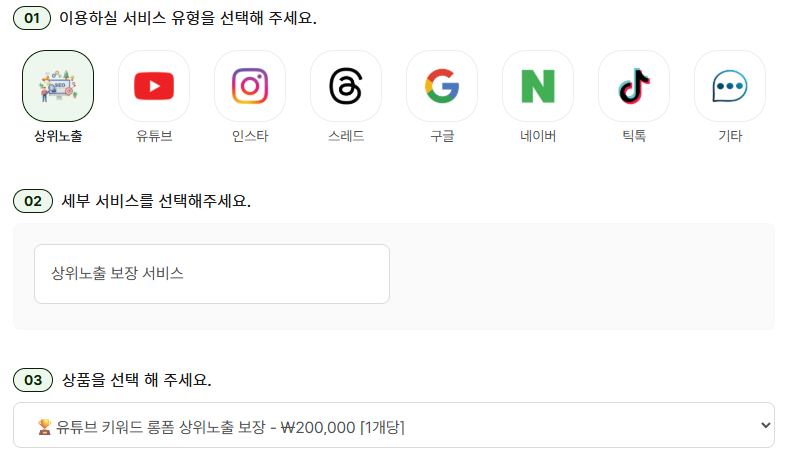Select the 인스타 service icon
790x468 pixels.
click(250, 86)
